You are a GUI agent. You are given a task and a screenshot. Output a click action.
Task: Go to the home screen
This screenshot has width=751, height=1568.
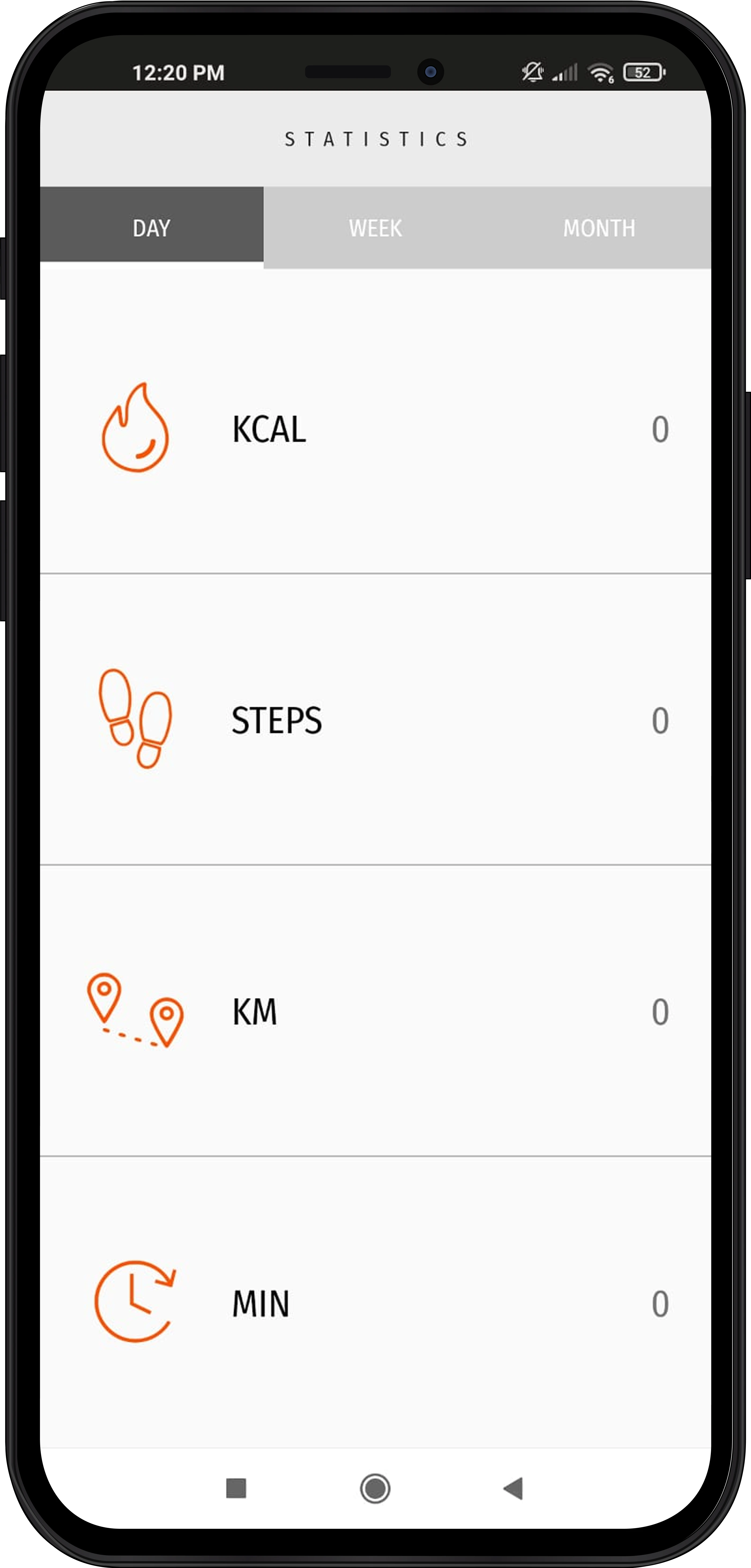[x=375, y=1488]
